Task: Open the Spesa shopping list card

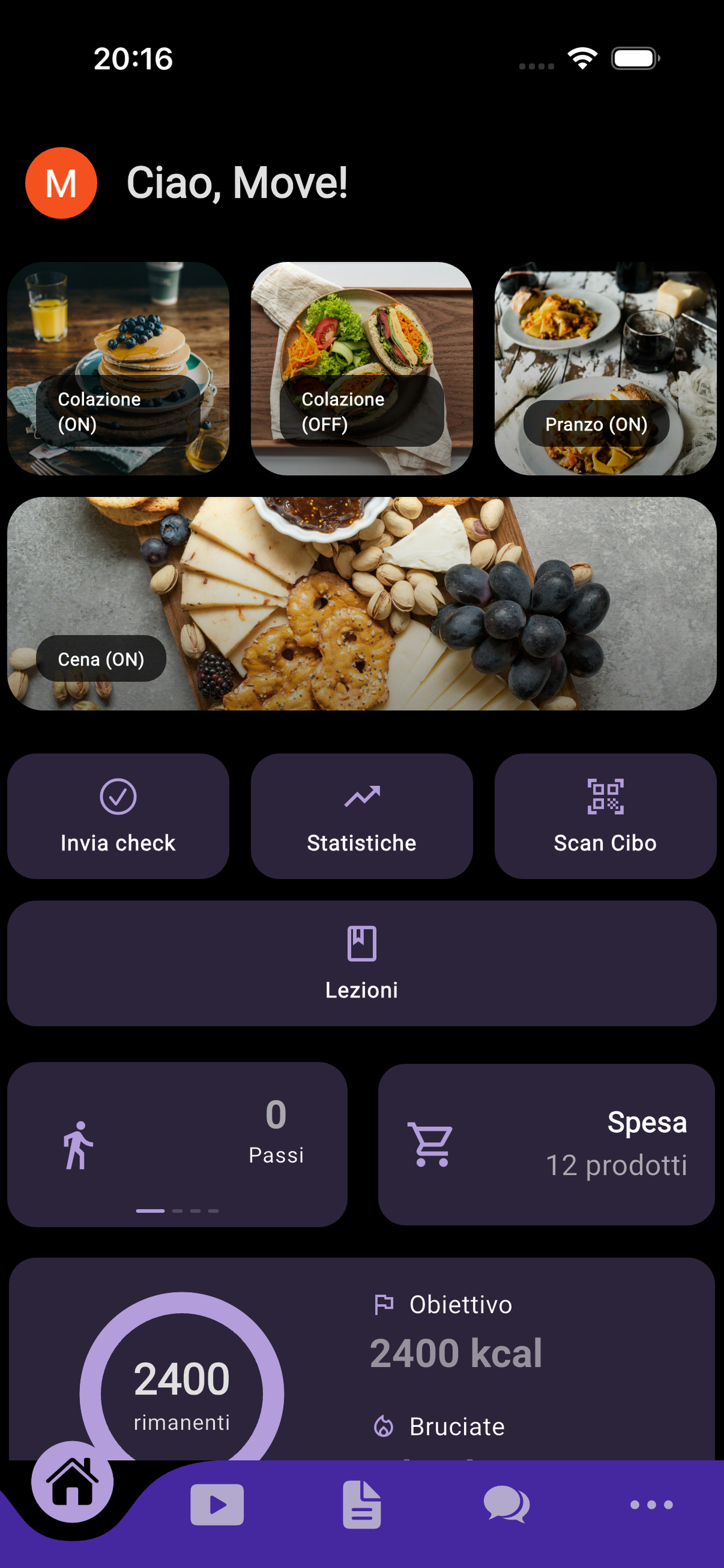Action: pyautogui.click(x=546, y=1143)
